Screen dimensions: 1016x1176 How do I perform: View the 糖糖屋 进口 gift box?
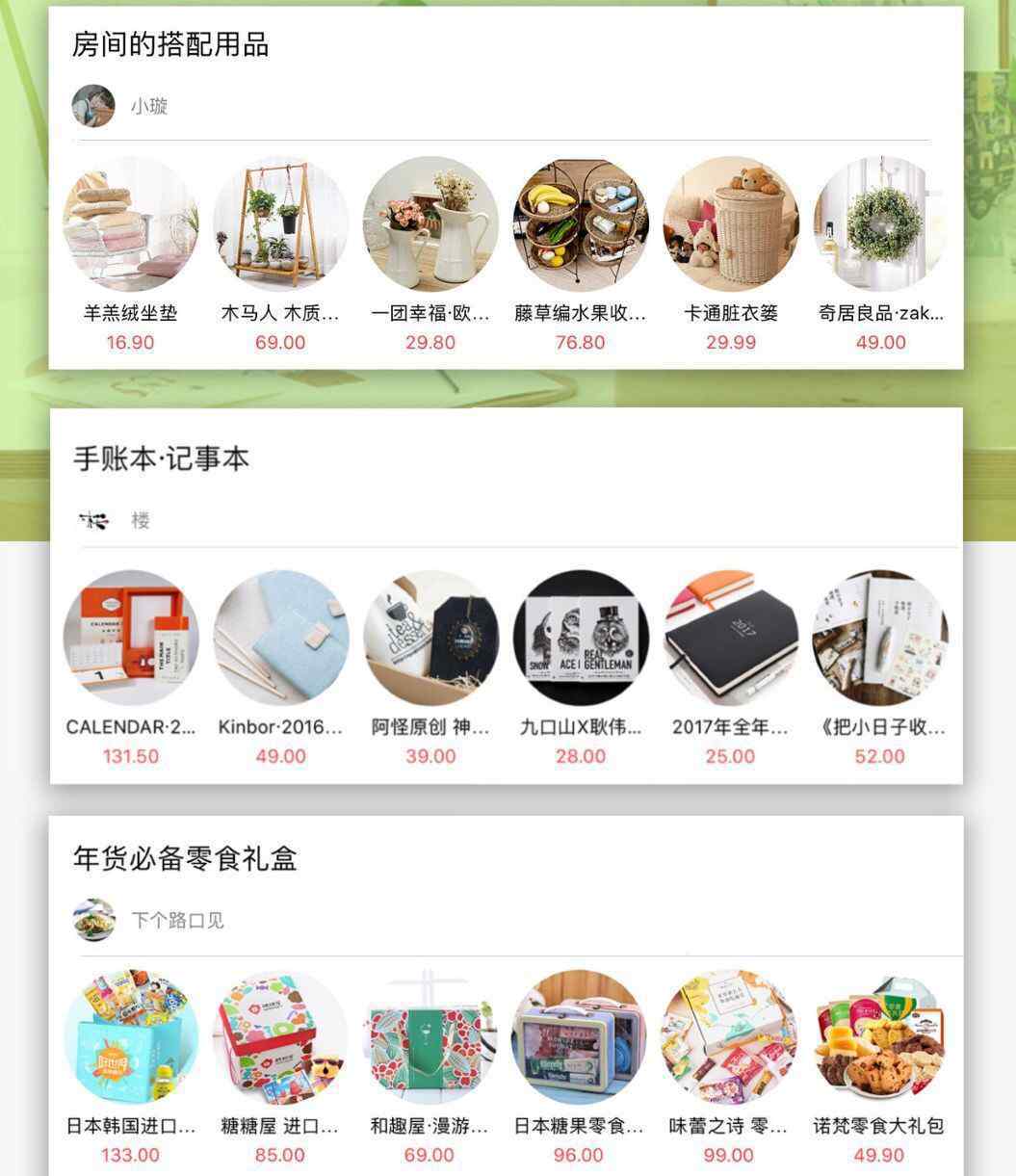coord(280,1036)
